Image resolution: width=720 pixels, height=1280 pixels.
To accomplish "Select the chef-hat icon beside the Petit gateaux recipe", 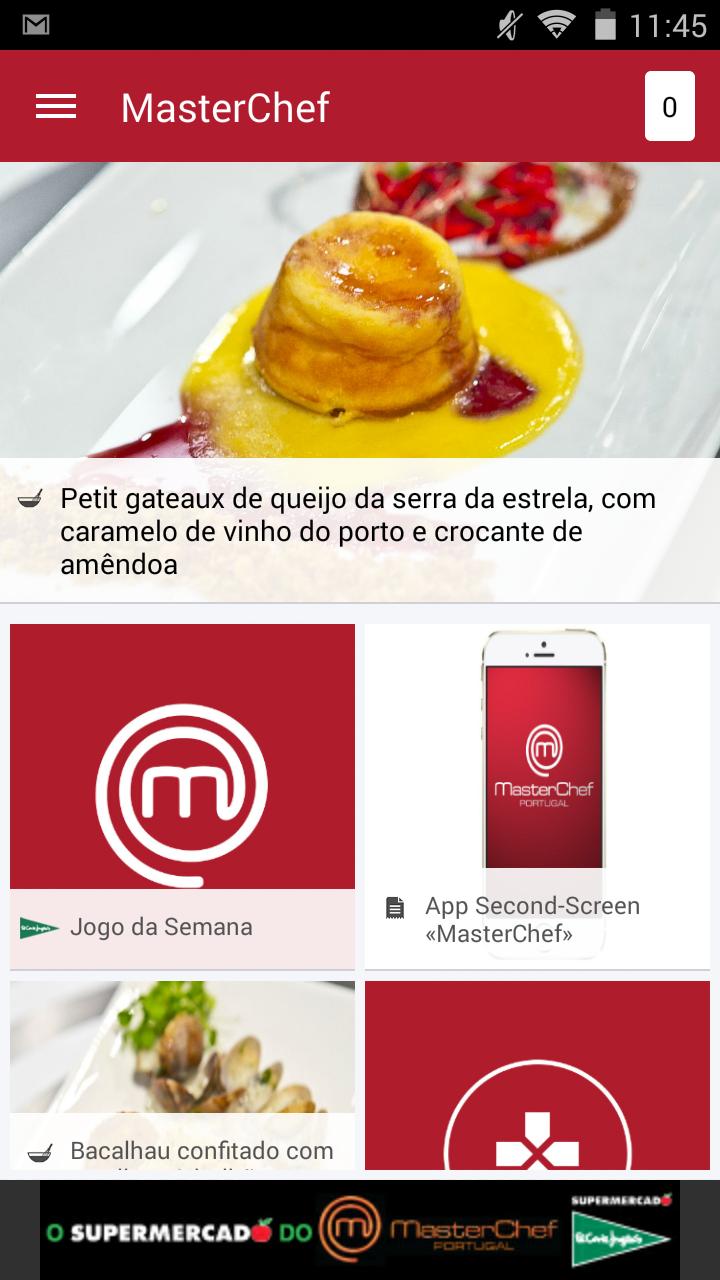I will point(28,496).
